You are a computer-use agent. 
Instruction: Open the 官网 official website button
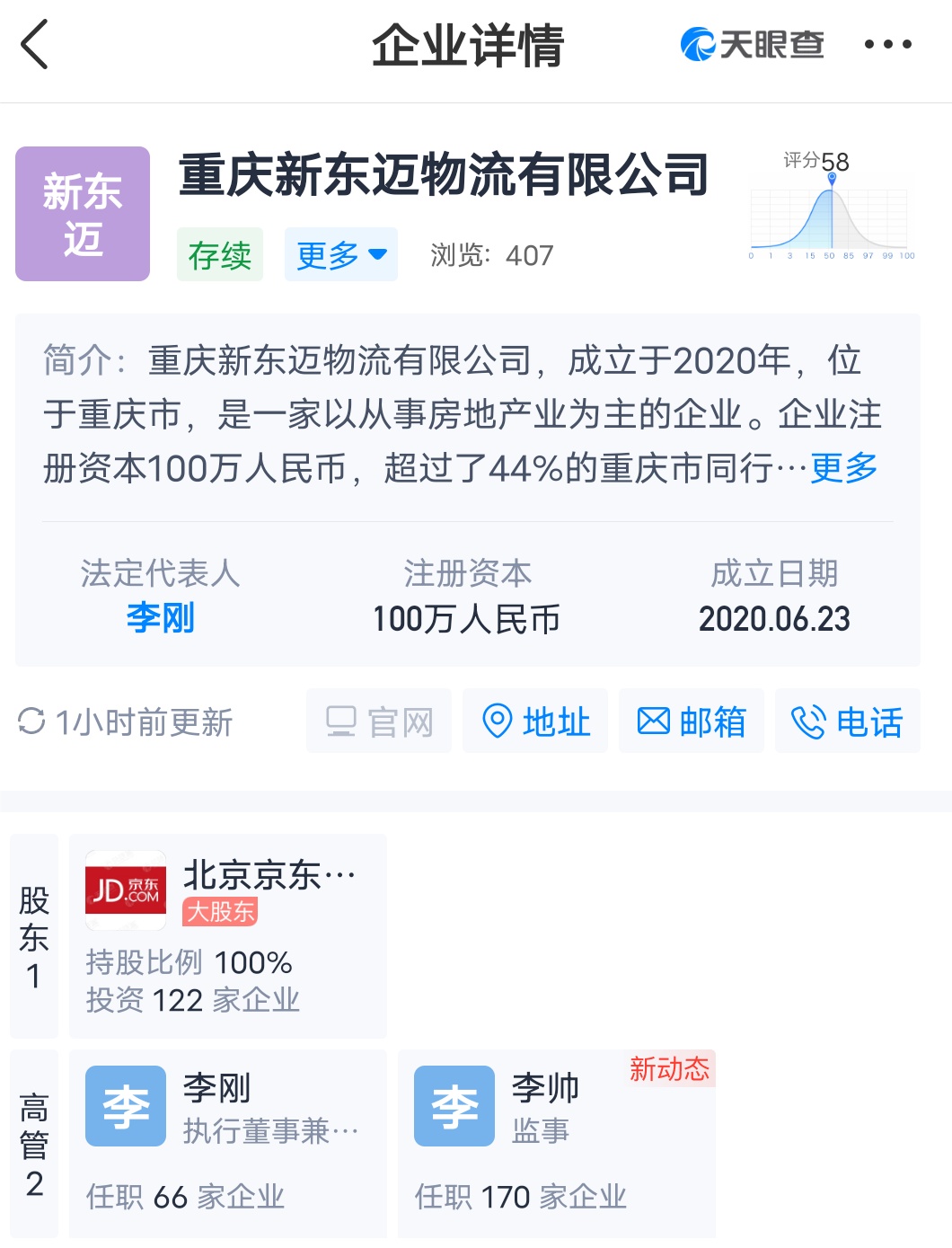[x=379, y=721]
